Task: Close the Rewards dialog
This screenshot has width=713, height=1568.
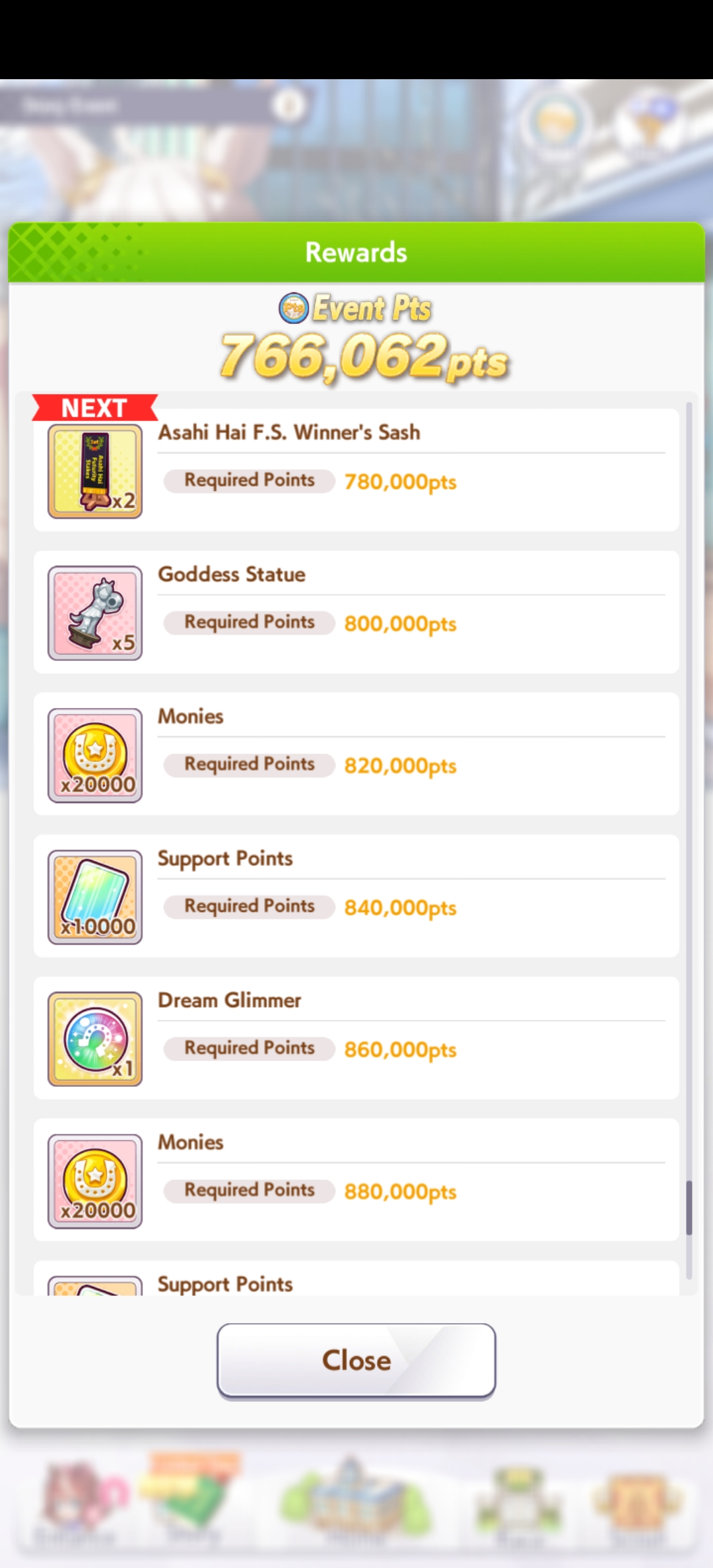Action: point(356,1360)
